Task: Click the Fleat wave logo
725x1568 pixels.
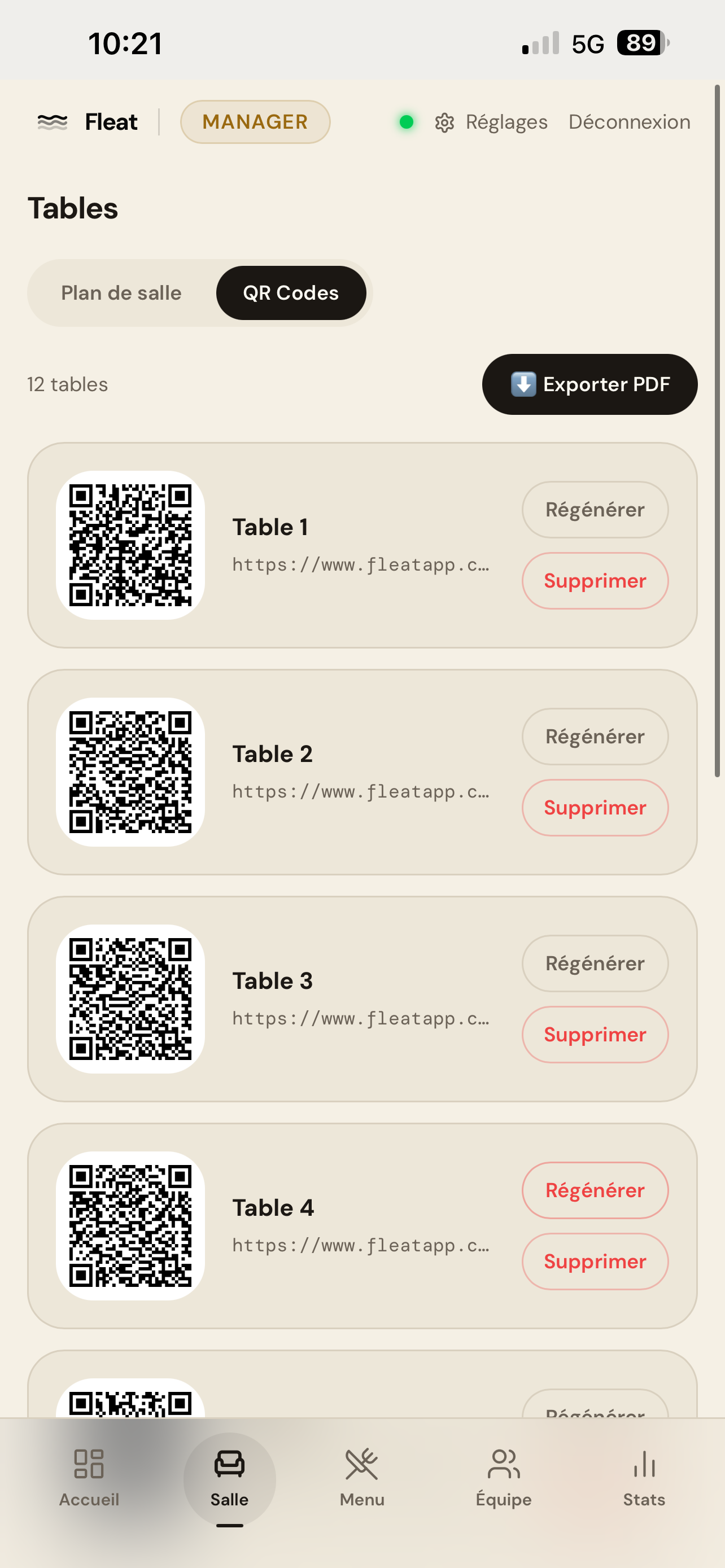Action: pyautogui.click(x=53, y=122)
